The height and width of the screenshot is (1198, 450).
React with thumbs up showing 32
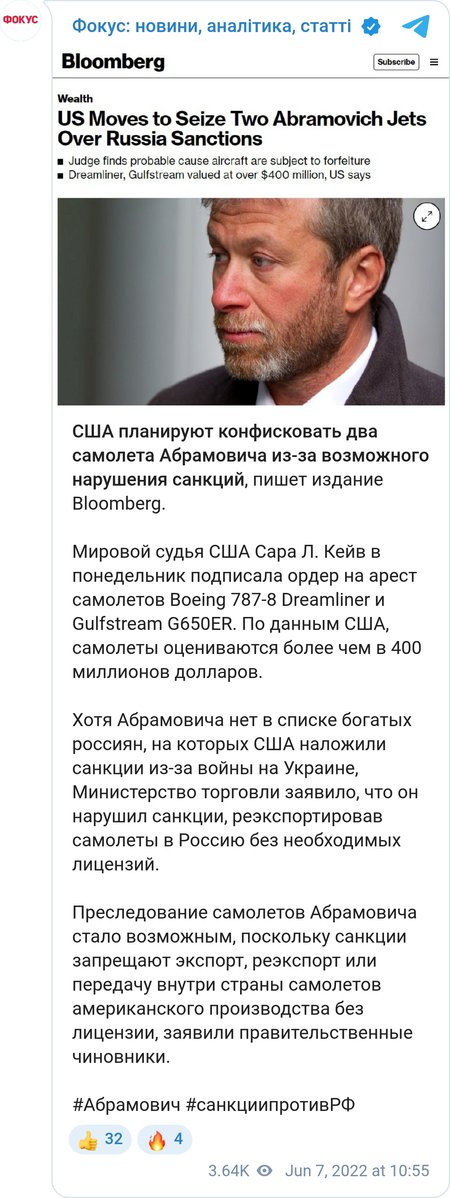click(x=100, y=1139)
